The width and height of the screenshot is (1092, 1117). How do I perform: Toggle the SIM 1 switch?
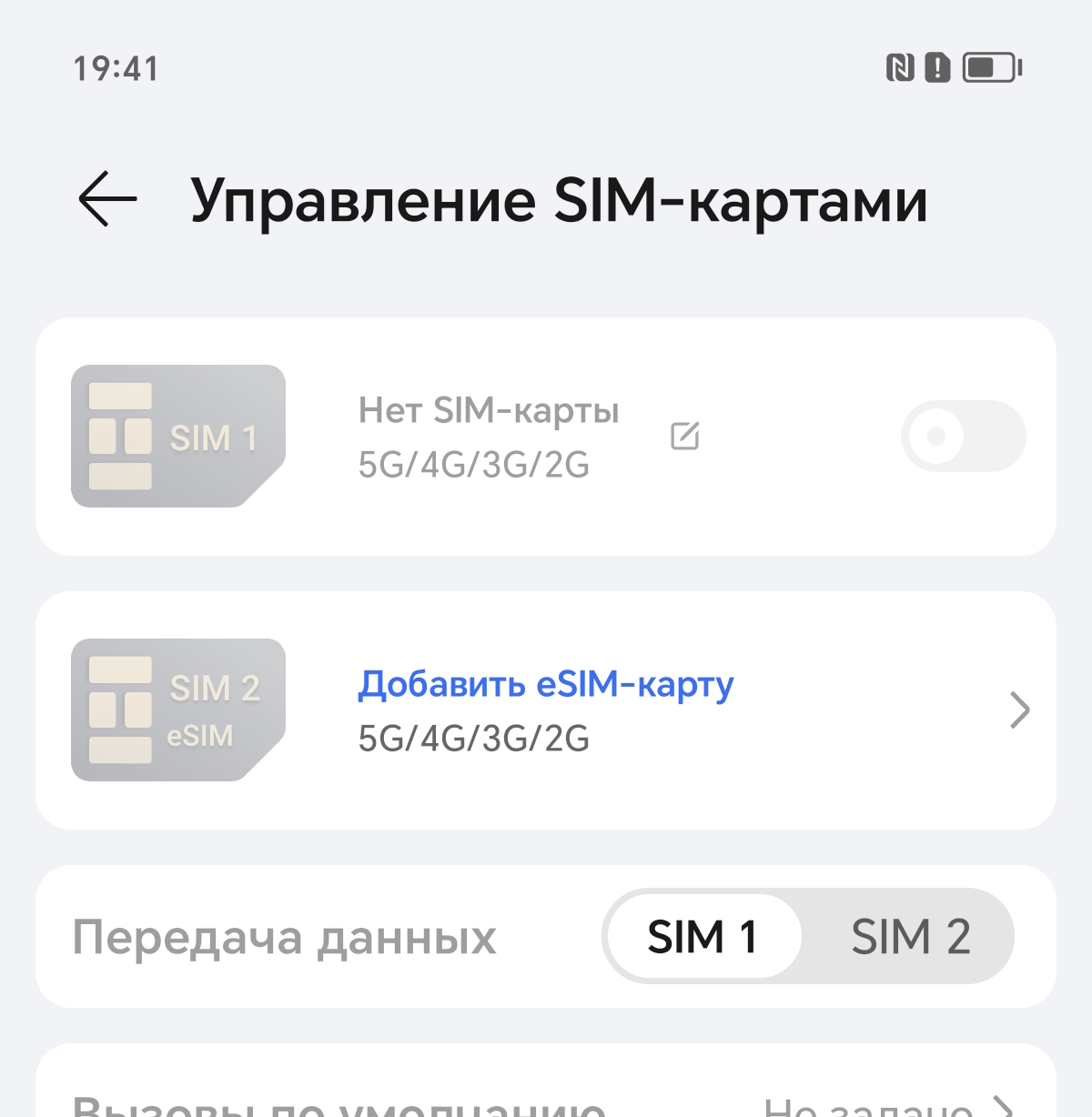[963, 437]
